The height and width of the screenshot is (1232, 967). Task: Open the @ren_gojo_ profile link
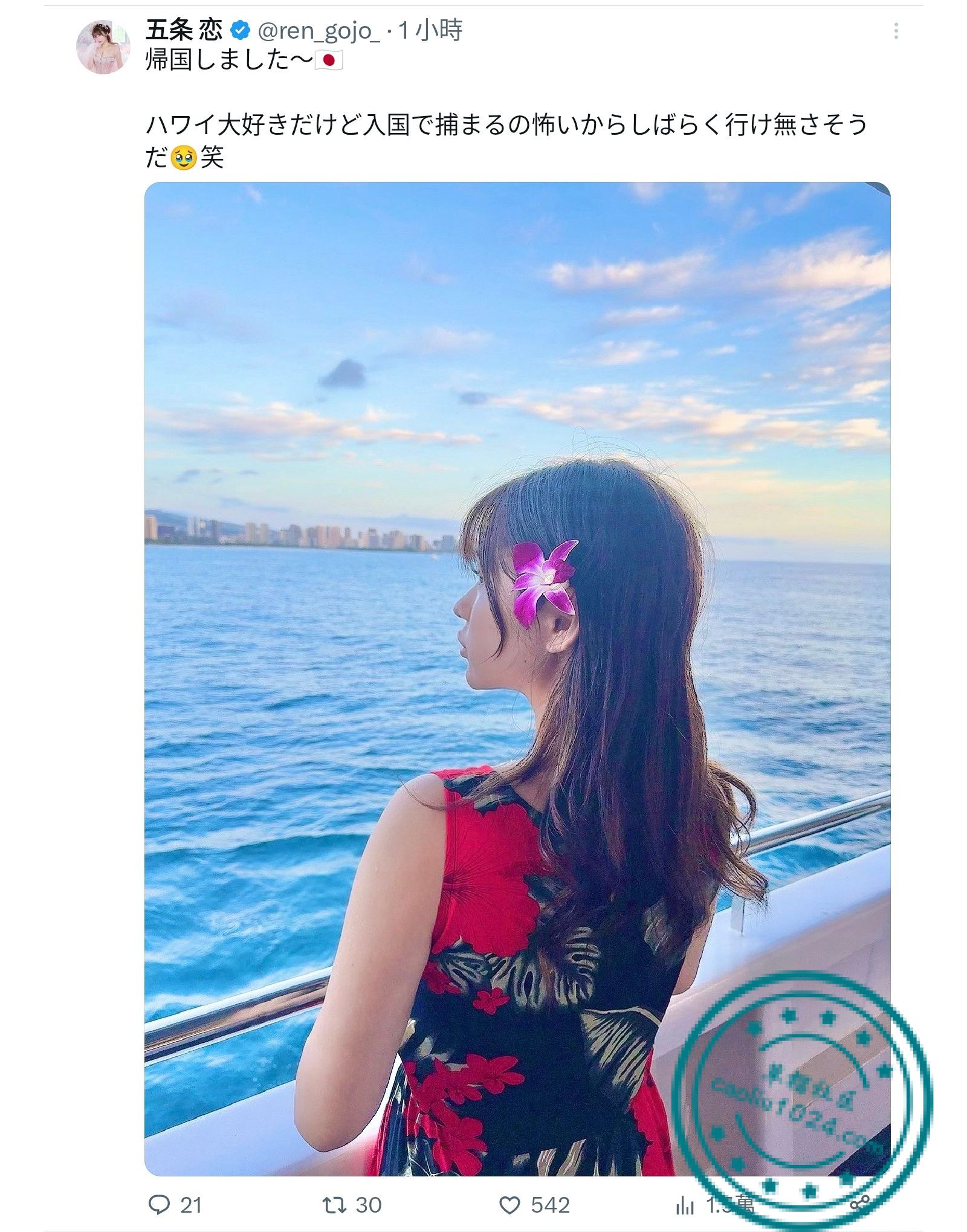click(319, 30)
